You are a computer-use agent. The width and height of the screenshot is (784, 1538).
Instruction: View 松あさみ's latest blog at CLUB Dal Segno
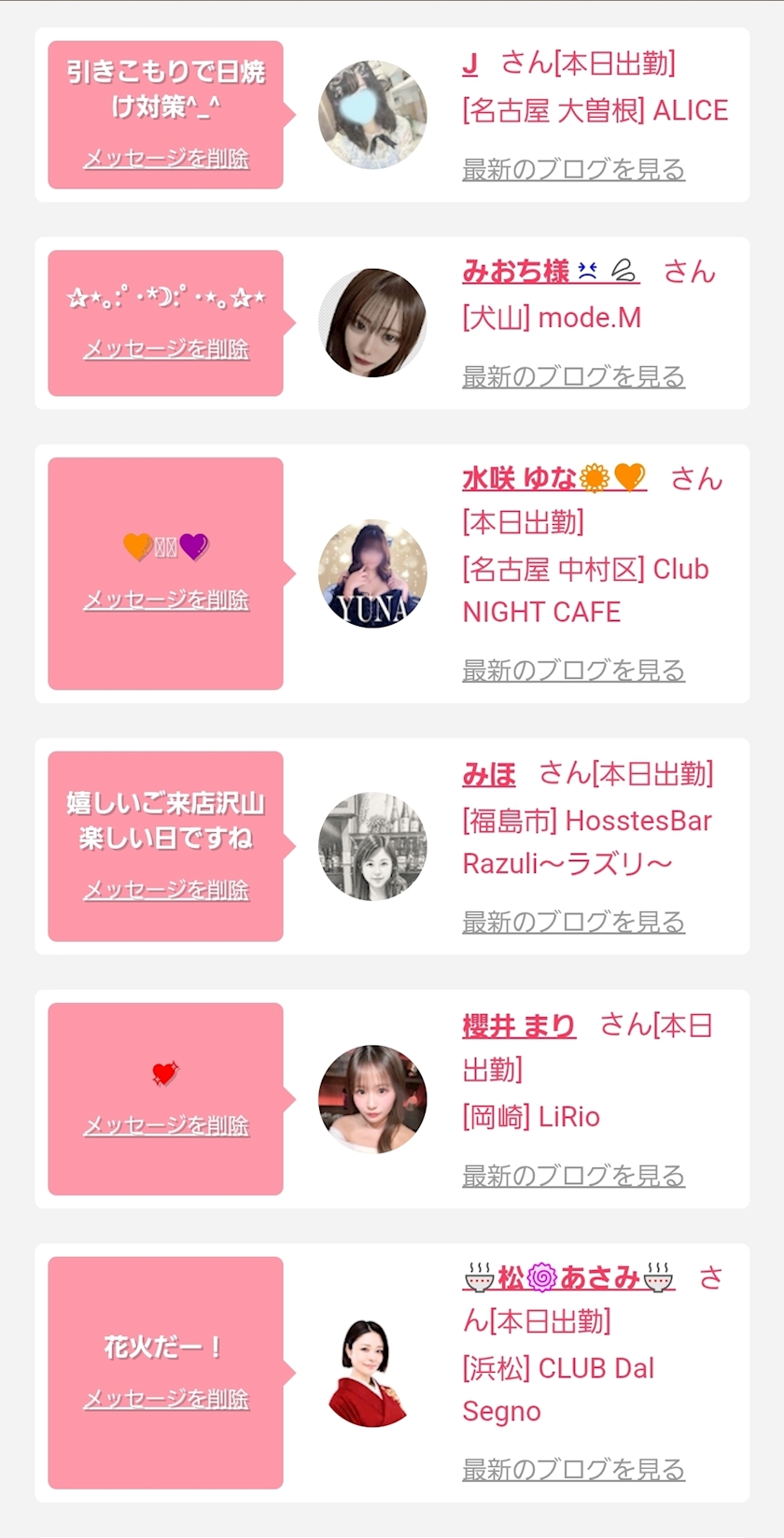[573, 1469]
